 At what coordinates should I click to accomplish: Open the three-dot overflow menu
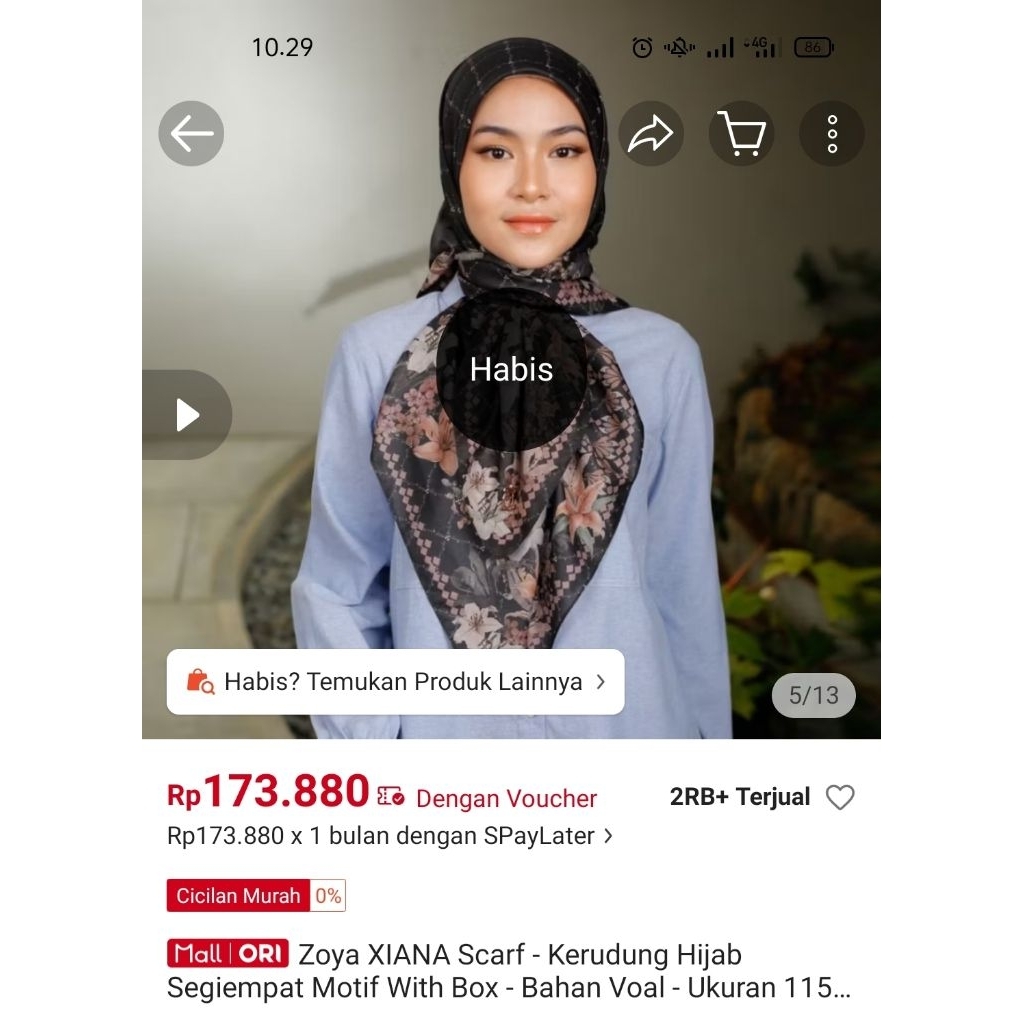[831, 134]
